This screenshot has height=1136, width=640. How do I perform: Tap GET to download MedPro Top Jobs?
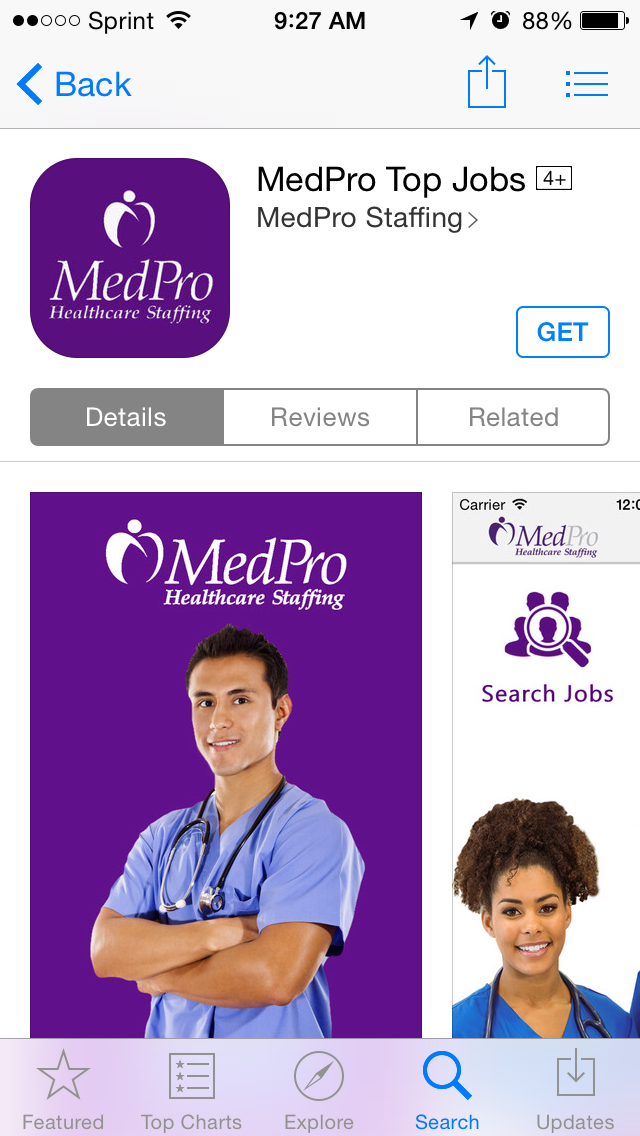pos(562,332)
